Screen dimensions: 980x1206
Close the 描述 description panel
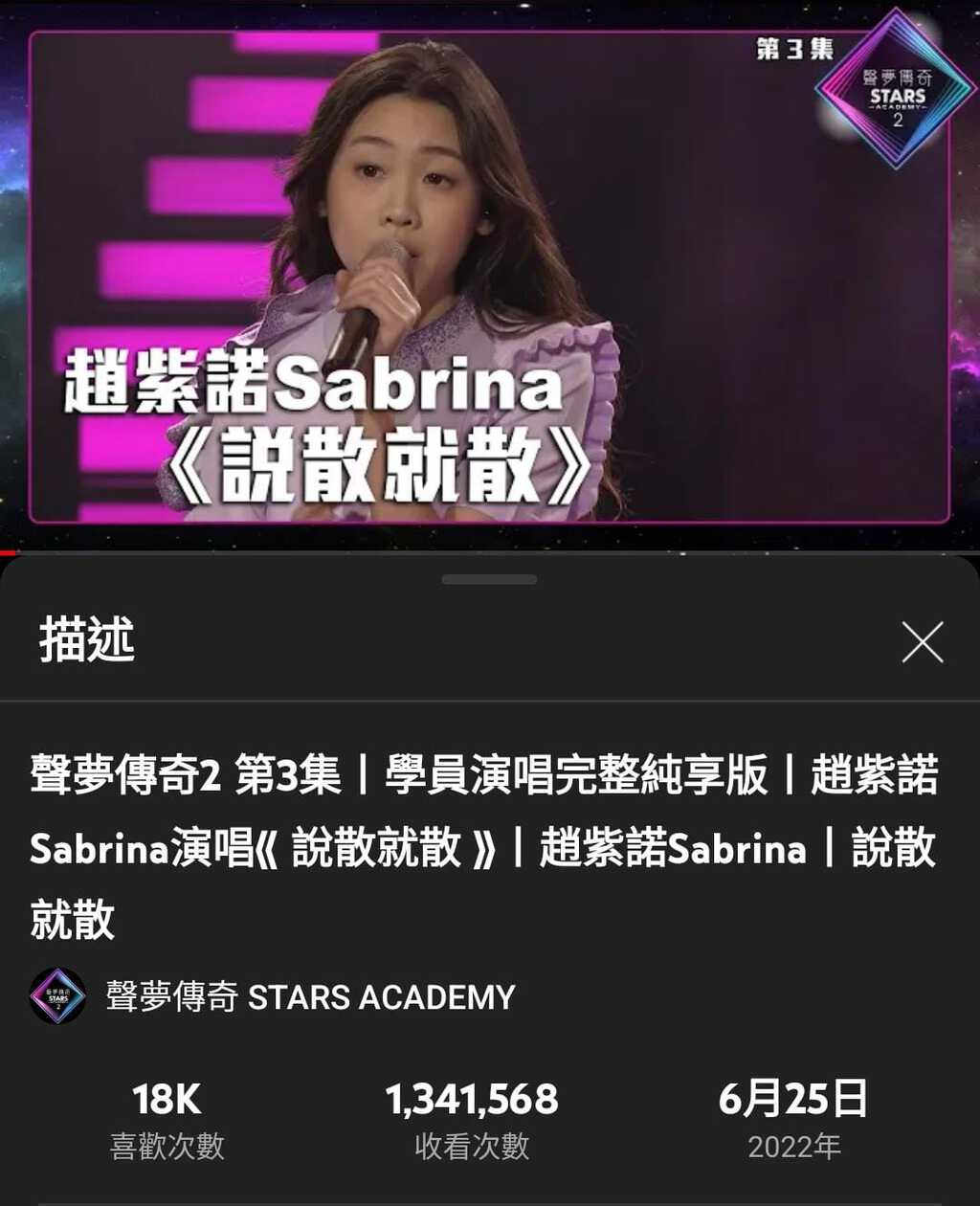(922, 641)
